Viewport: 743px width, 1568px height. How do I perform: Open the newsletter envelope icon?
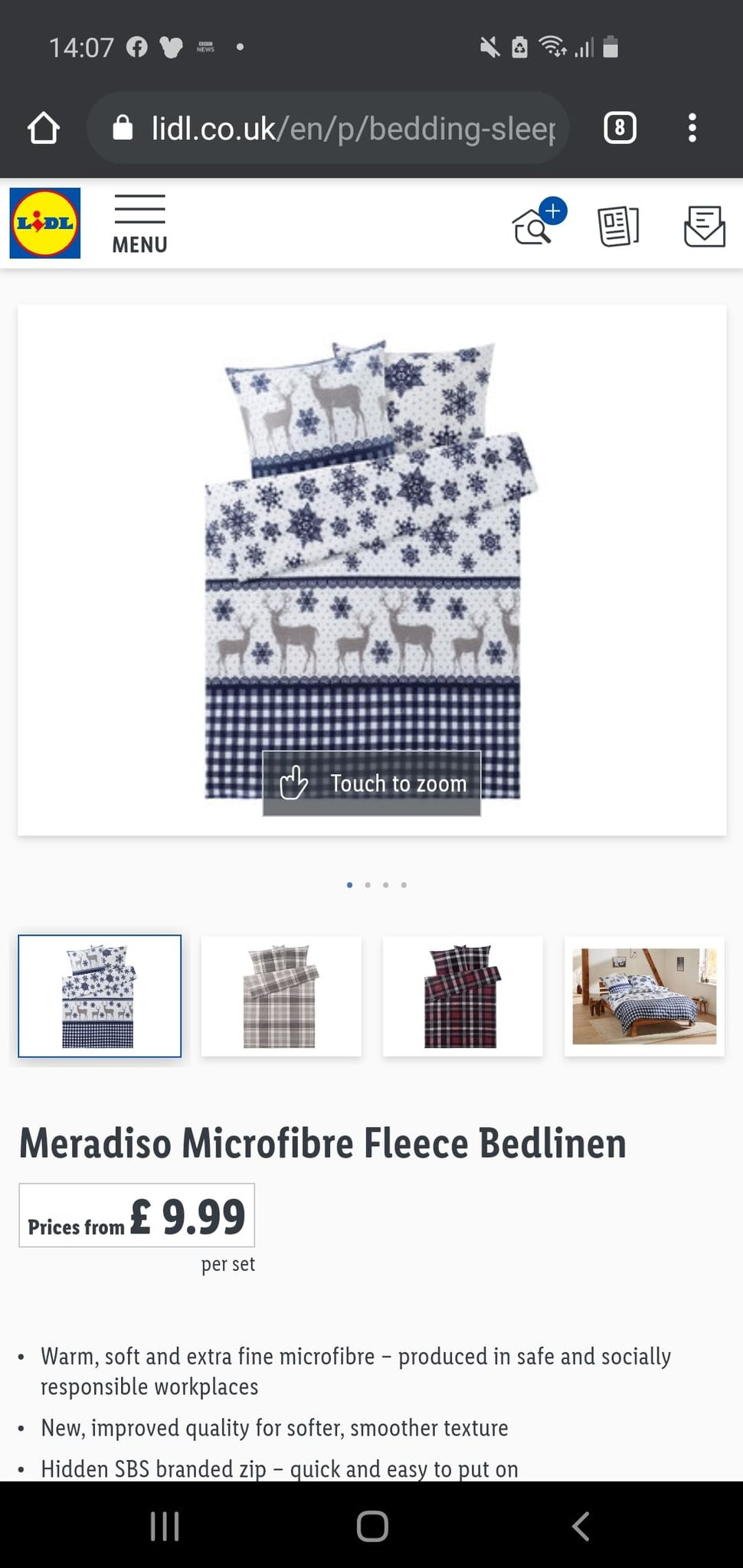click(704, 226)
